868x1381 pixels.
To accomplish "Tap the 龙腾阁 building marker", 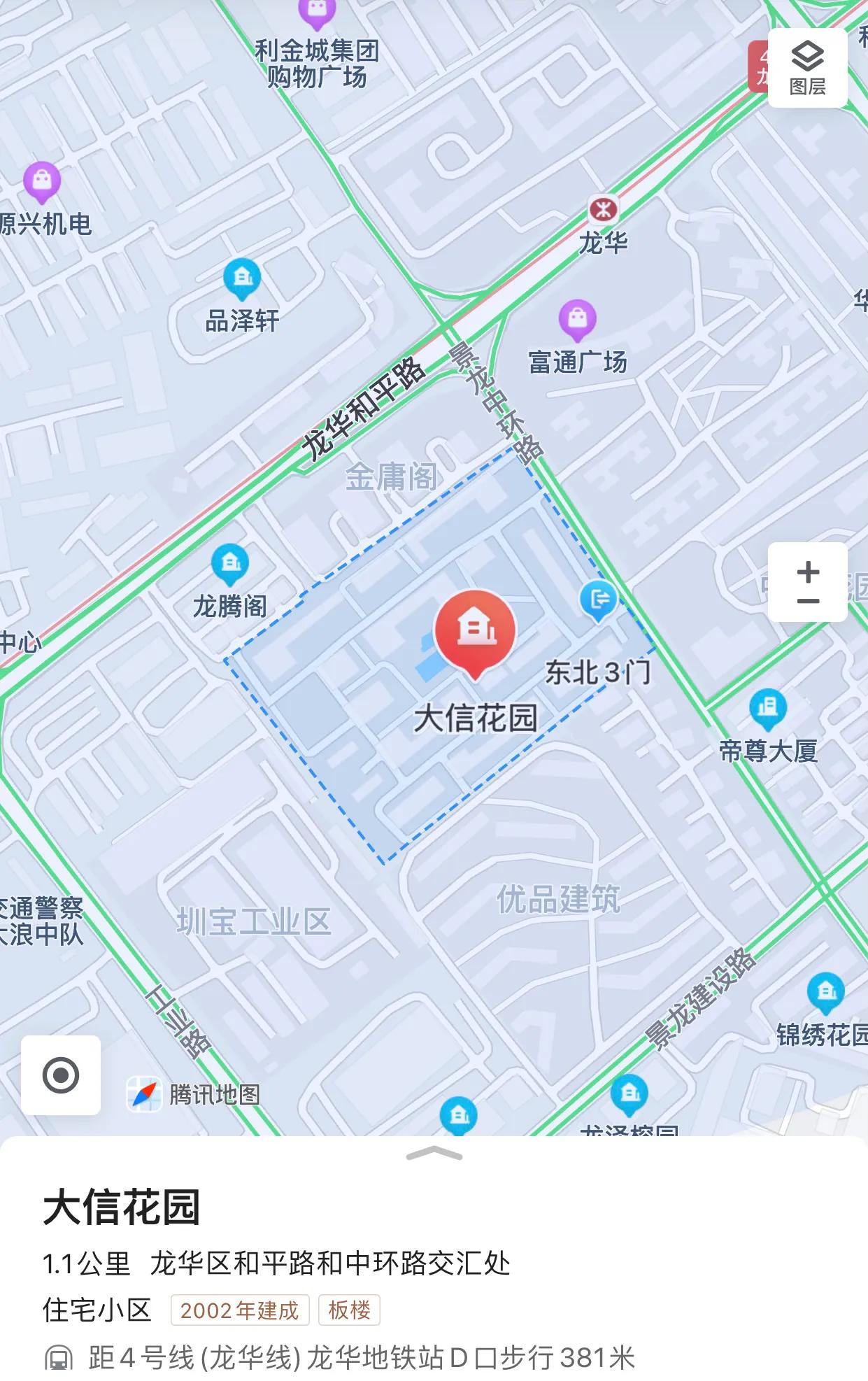I will 229,561.
